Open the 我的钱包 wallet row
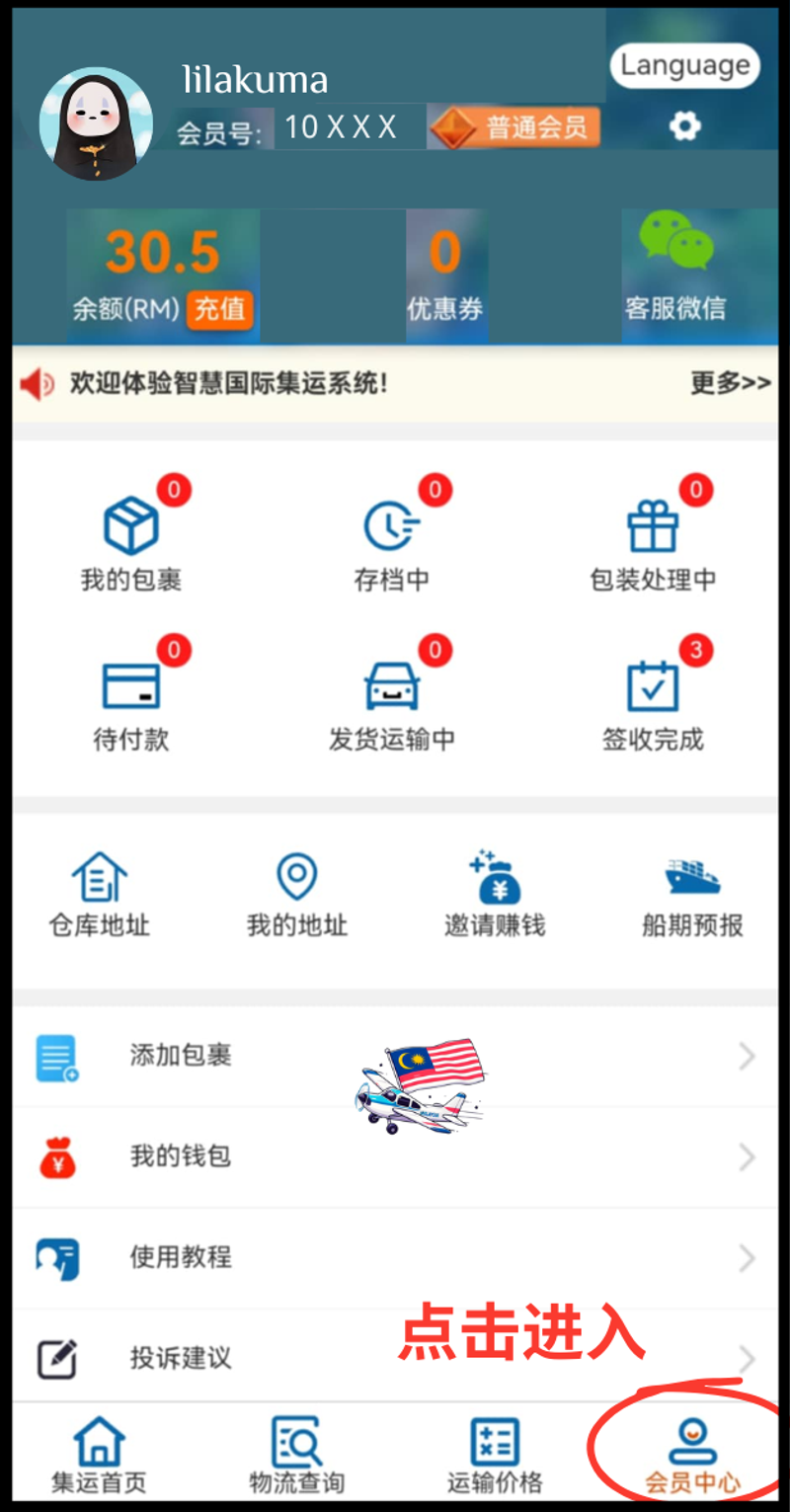The height and width of the screenshot is (1512, 790). tap(395, 1156)
